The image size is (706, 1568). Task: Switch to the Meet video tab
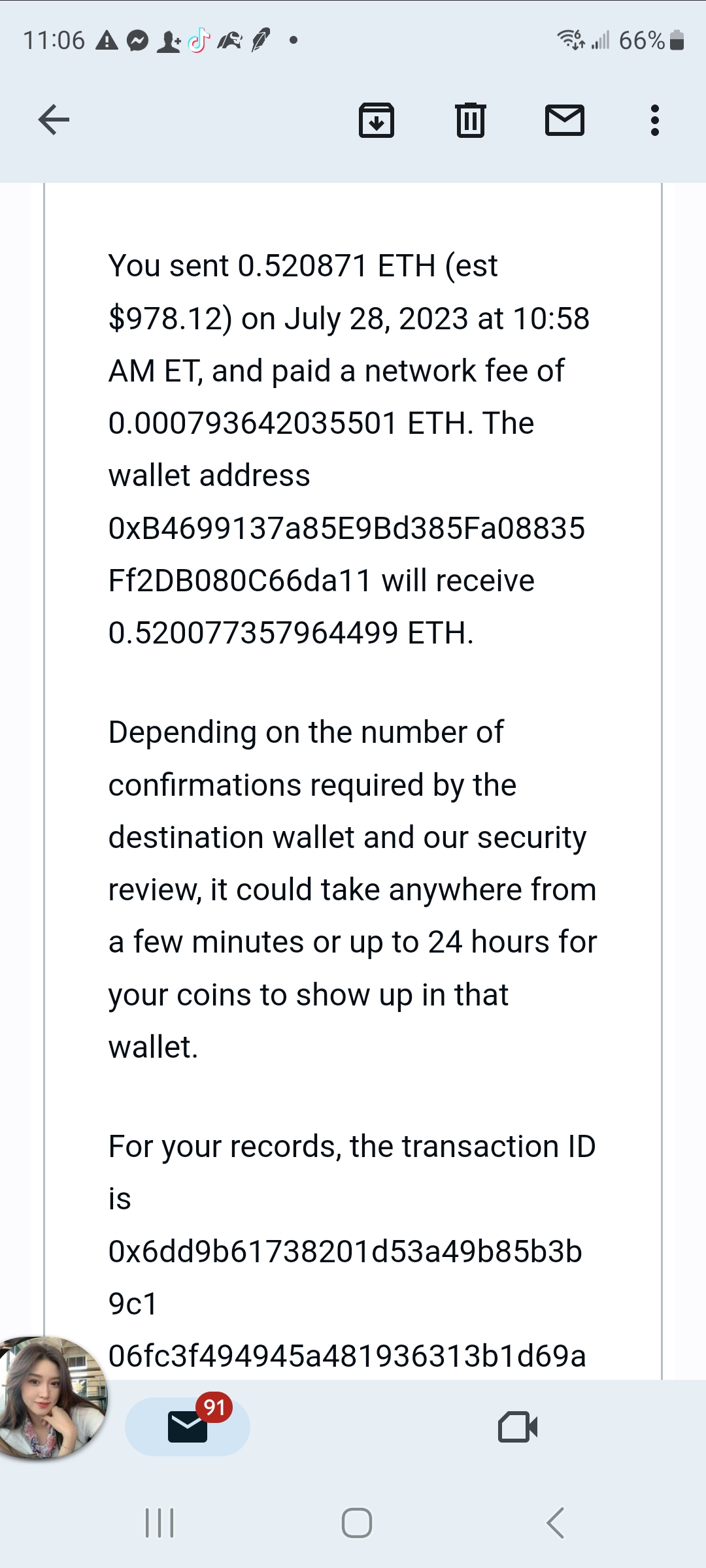tap(517, 1427)
